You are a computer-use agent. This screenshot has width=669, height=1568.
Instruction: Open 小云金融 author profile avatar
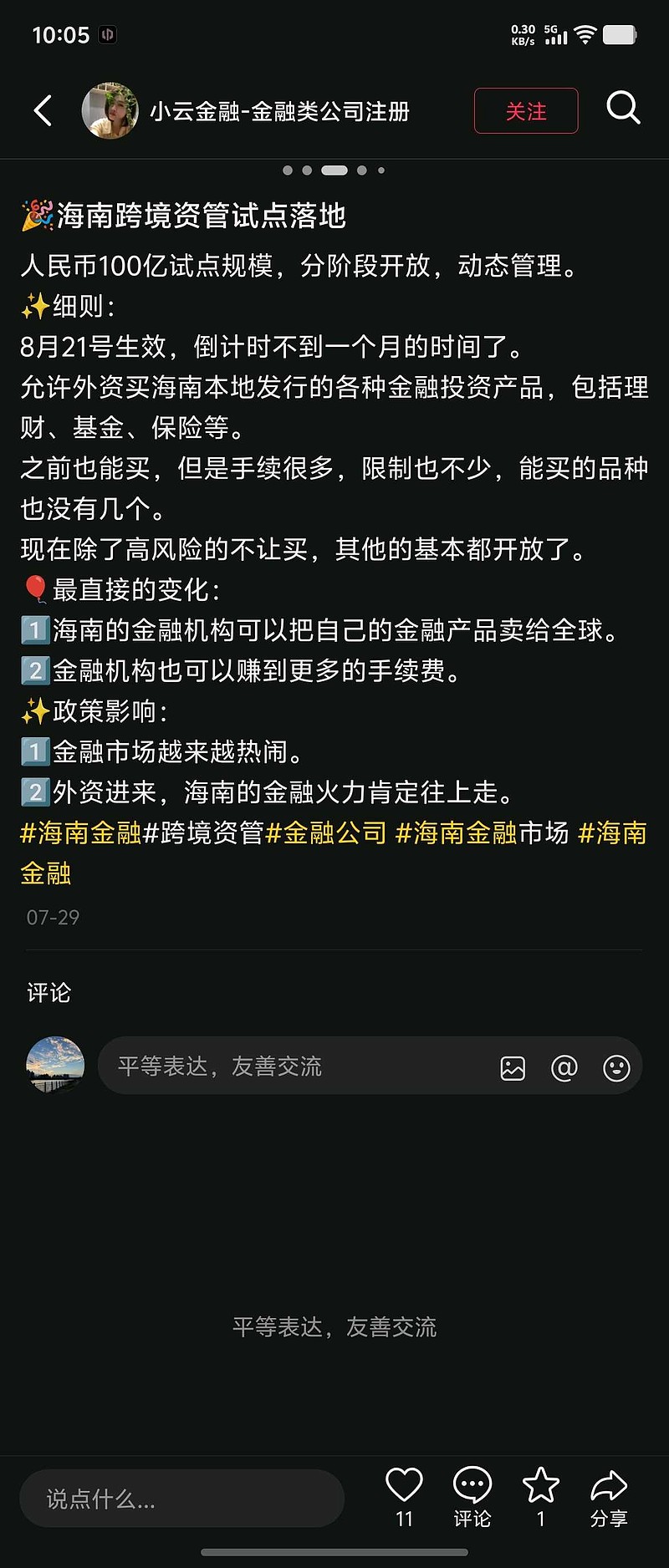coord(110,110)
